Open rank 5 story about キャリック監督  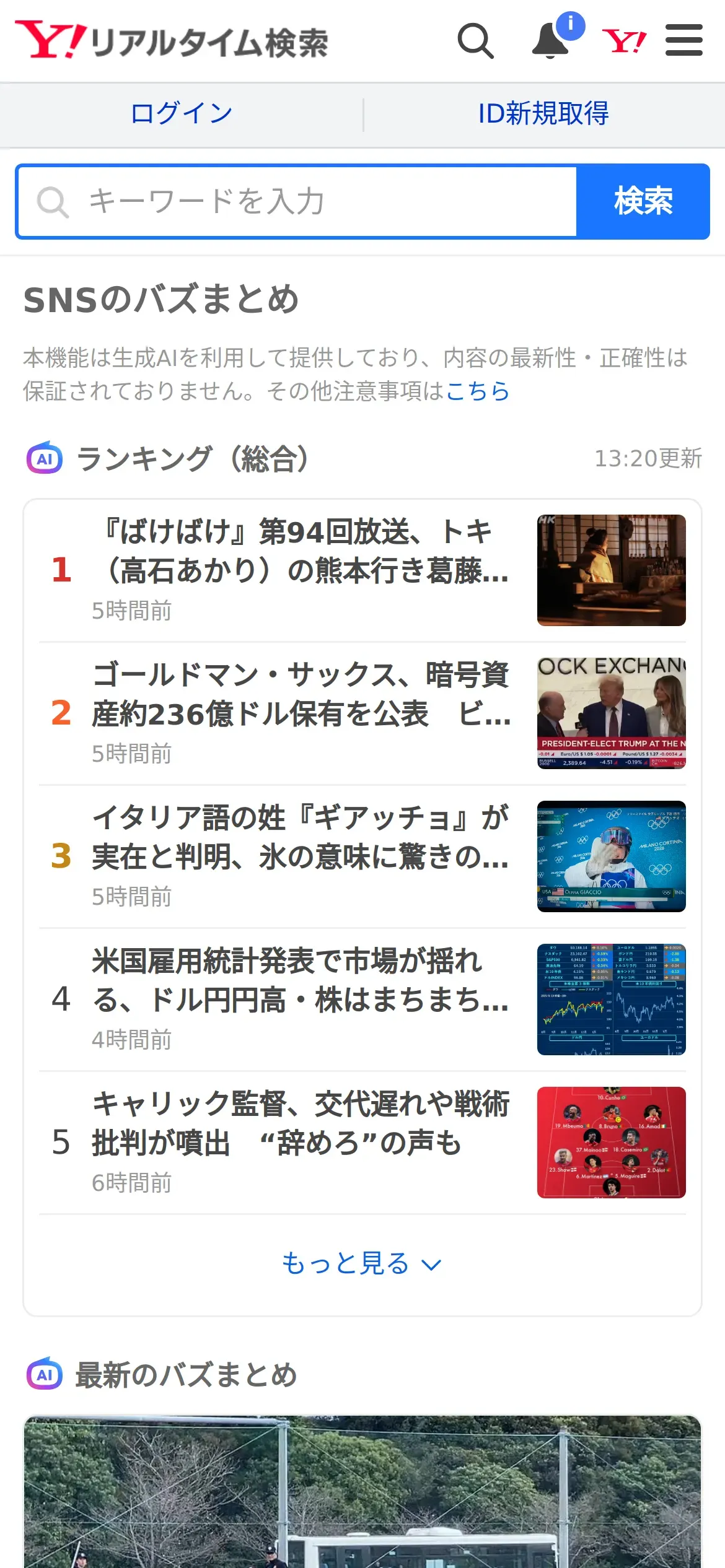(362, 1143)
